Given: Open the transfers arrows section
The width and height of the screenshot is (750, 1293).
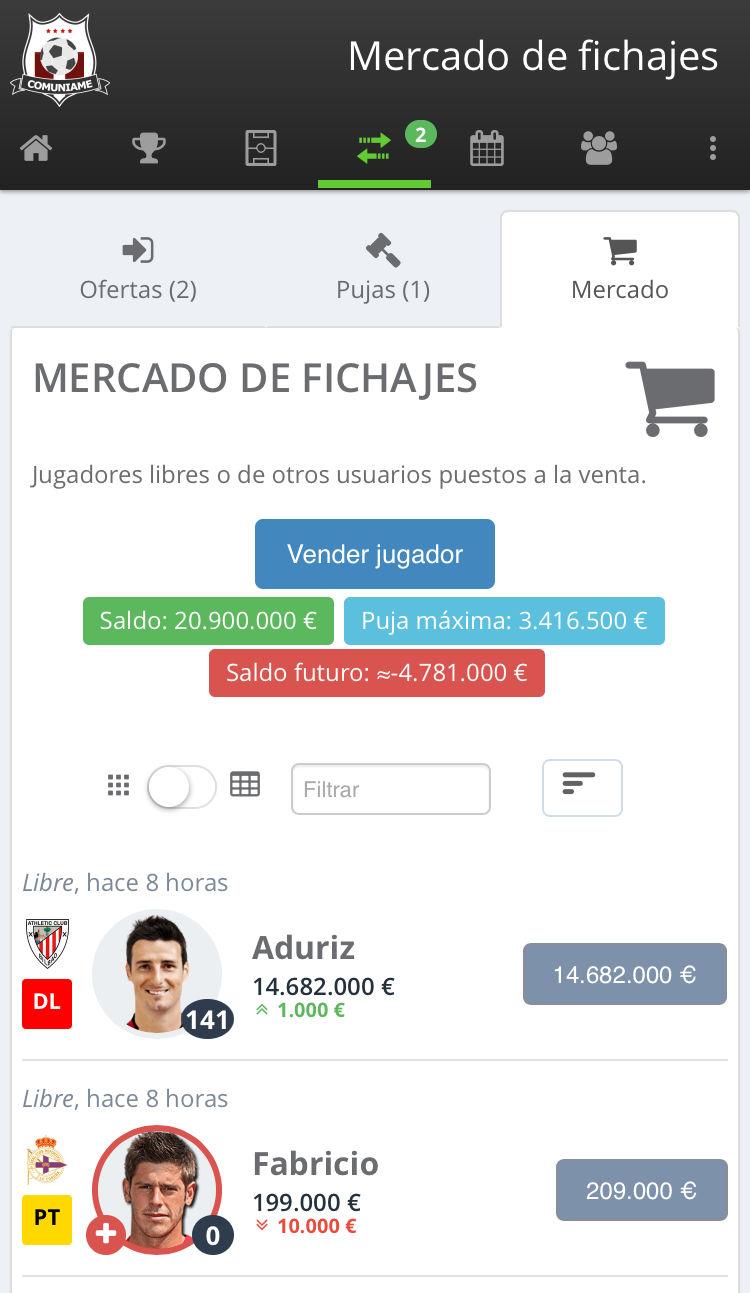Looking at the screenshot, I should pyautogui.click(x=374, y=149).
